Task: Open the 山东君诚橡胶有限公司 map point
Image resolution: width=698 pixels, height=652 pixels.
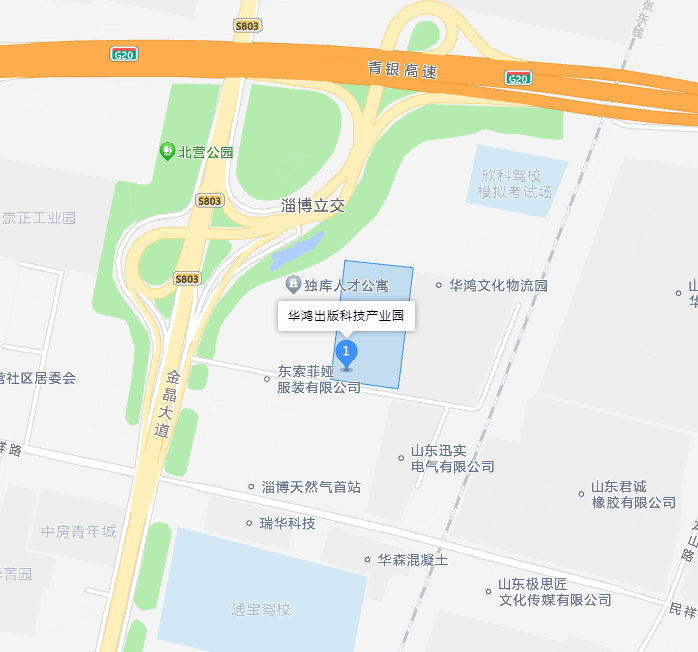Action: pyautogui.click(x=581, y=494)
